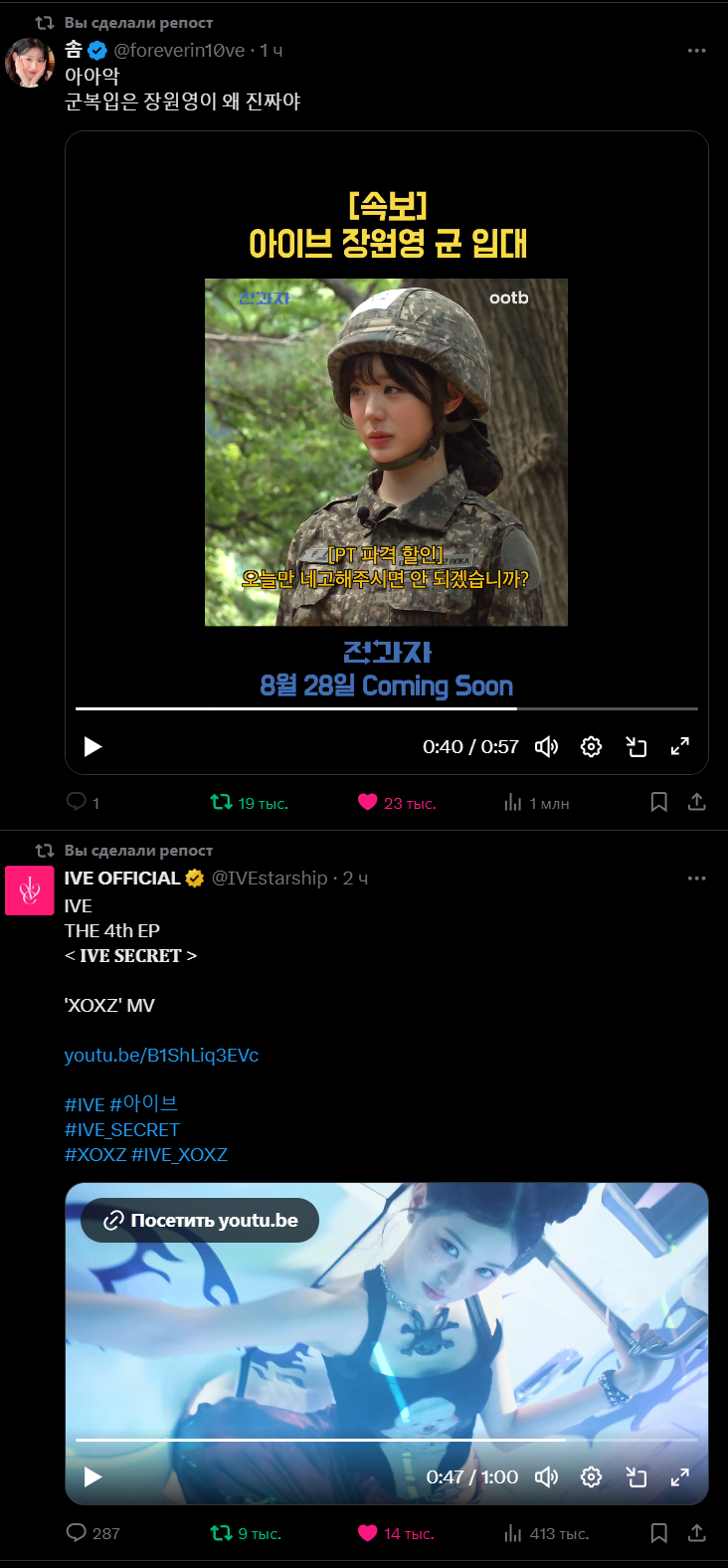Tap the Посетить youtu.be button

200,1221
